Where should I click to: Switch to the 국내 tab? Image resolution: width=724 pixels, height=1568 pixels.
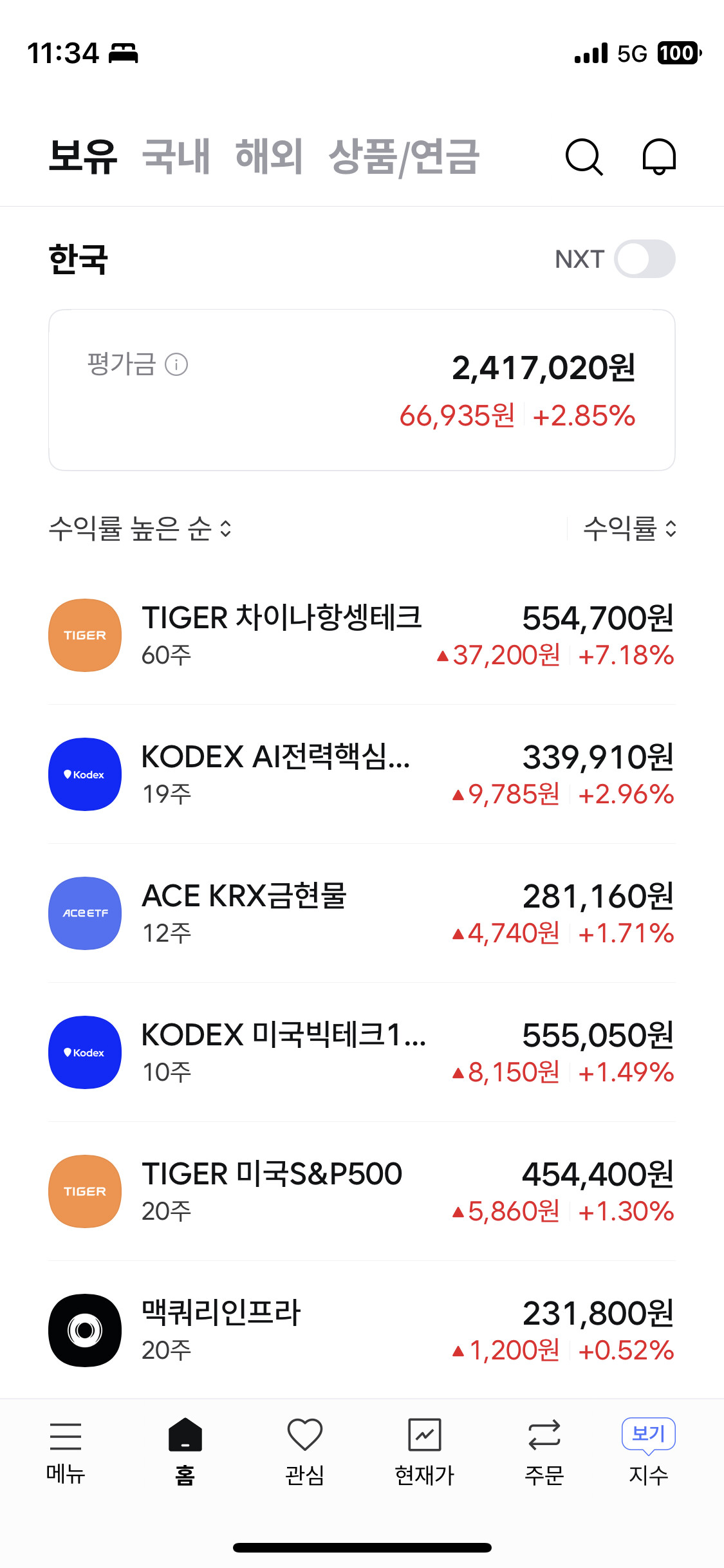pyautogui.click(x=176, y=156)
